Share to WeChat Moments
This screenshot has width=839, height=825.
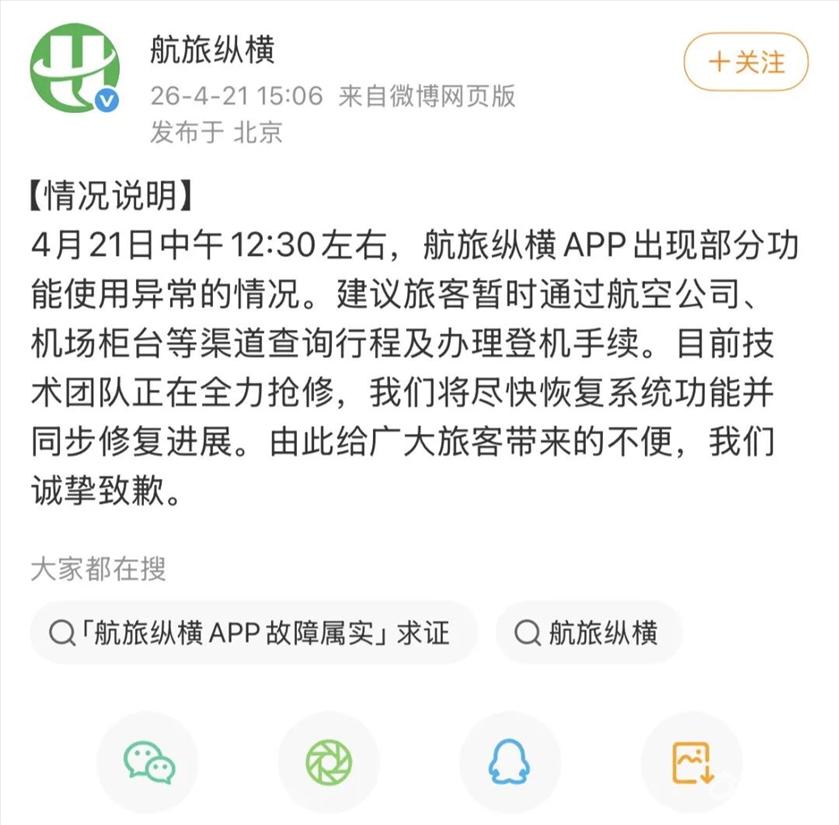[329, 762]
